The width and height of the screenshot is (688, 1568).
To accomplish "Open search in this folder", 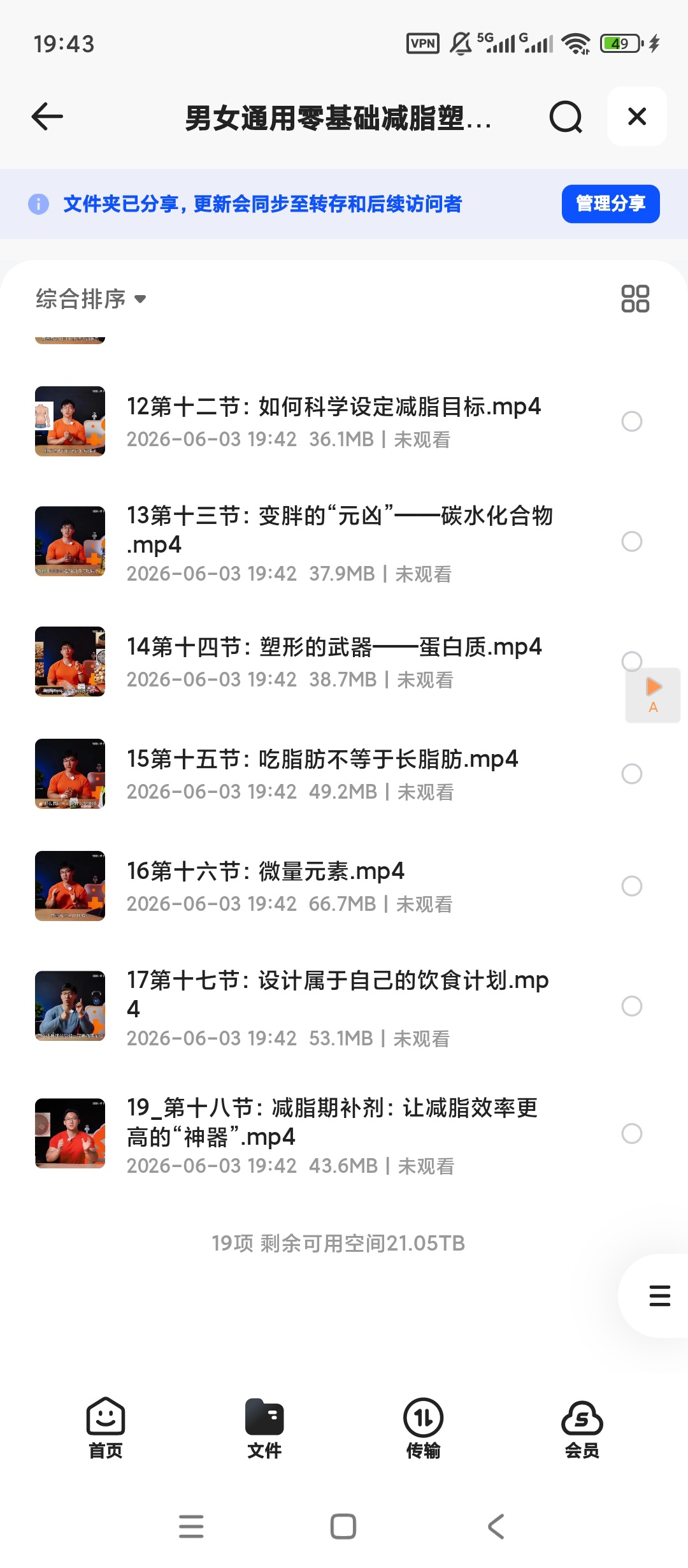I will [566, 117].
